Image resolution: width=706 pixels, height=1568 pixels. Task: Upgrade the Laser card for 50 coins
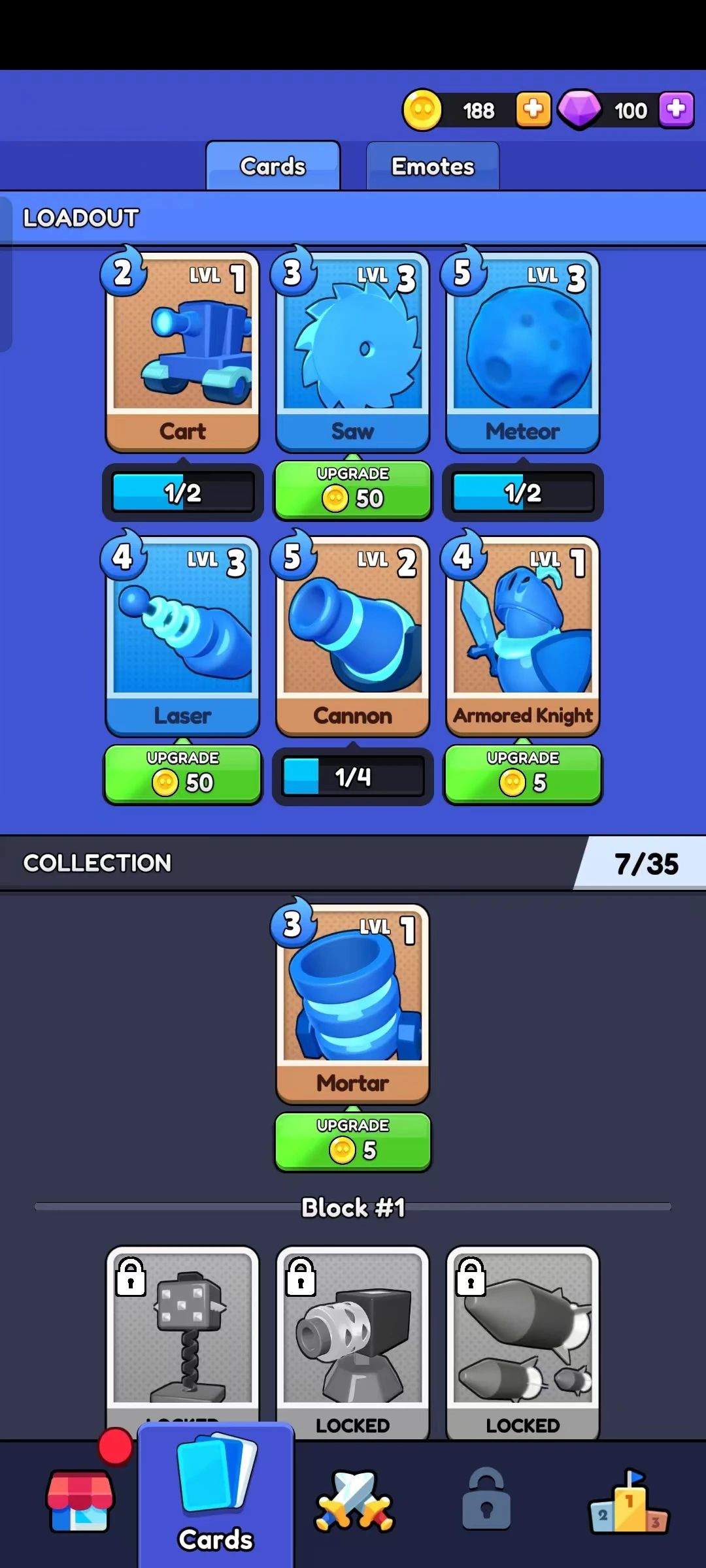click(183, 774)
